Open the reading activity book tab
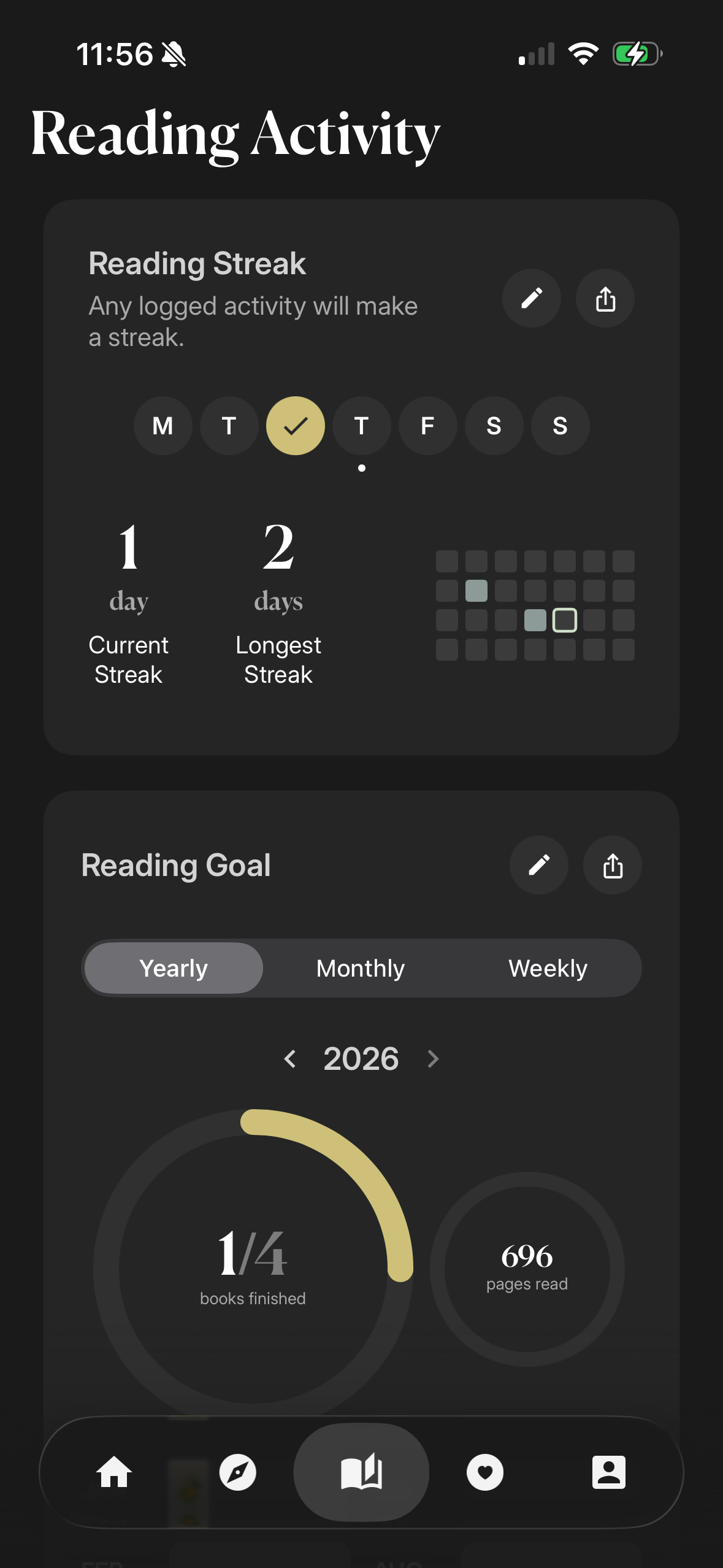 [x=361, y=1472]
